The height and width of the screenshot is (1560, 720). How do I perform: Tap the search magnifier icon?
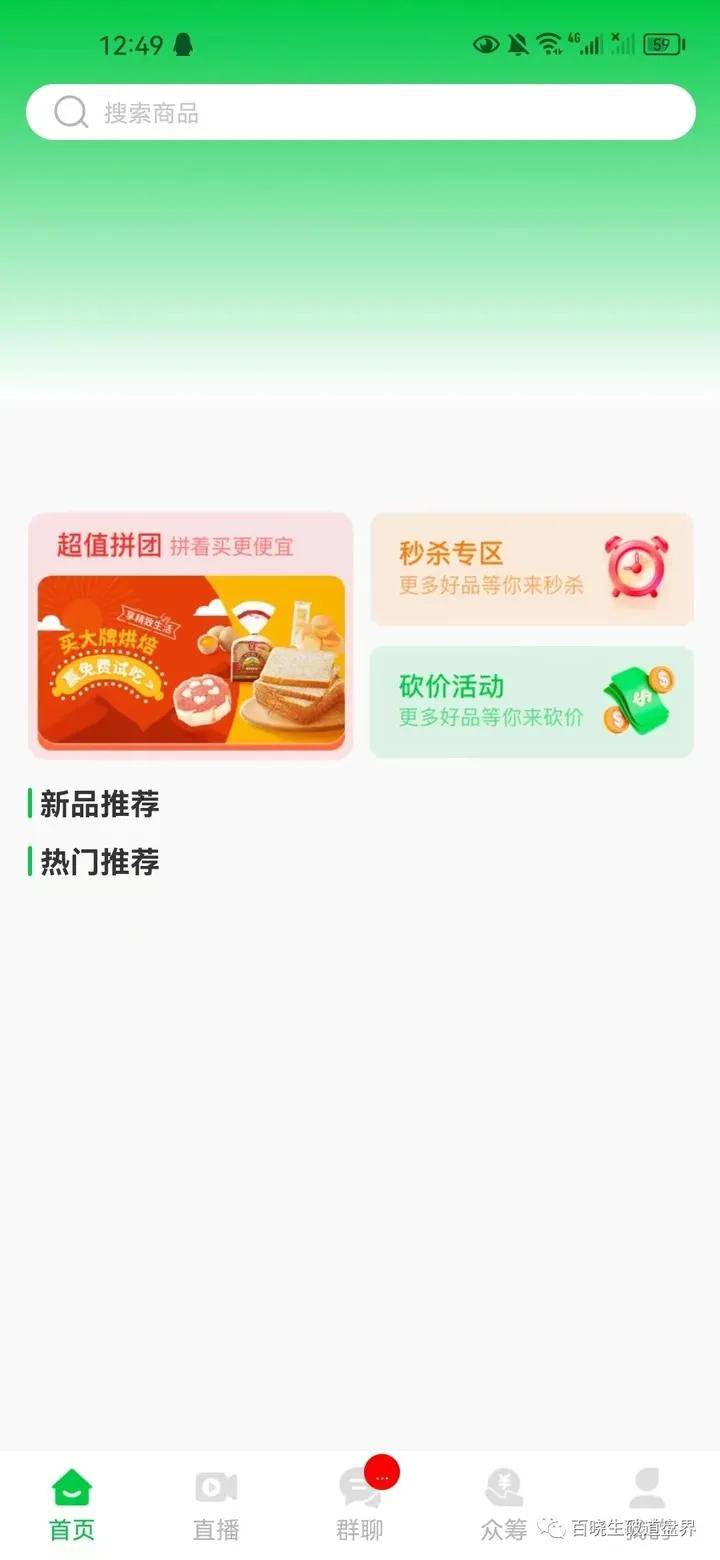(x=70, y=112)
